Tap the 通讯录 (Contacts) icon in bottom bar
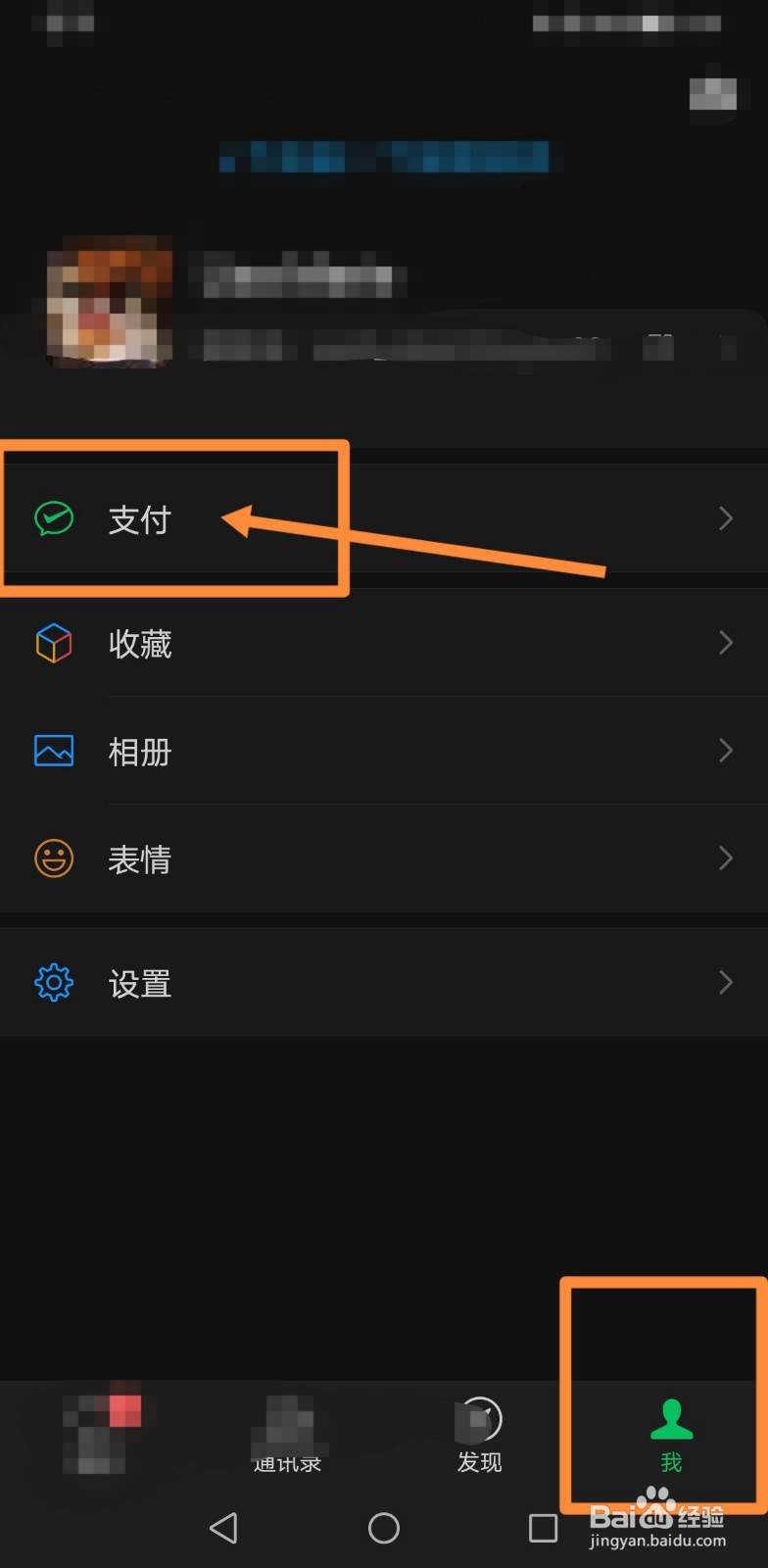 287,1421
